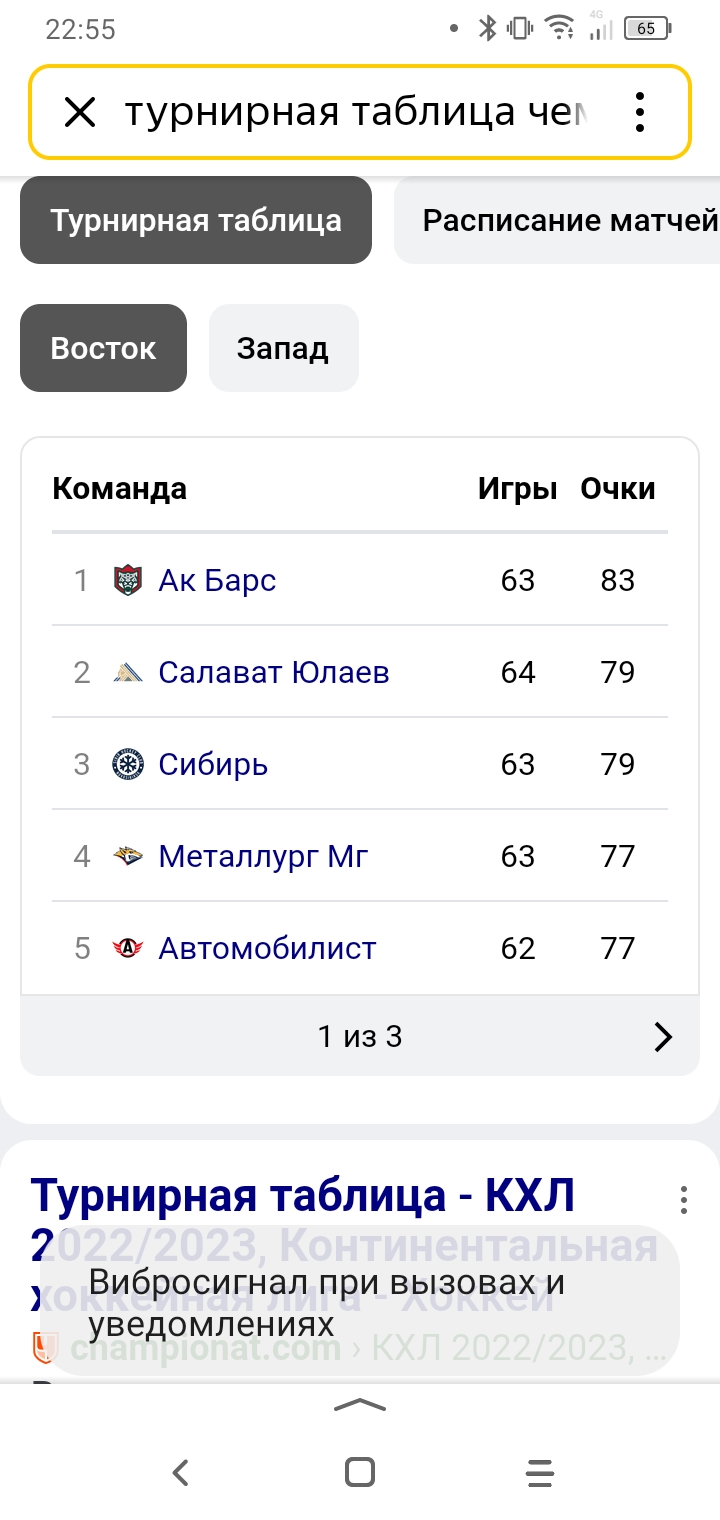Switch to the Запад conference
The image size is (720, 1520).
coord(283,348)
